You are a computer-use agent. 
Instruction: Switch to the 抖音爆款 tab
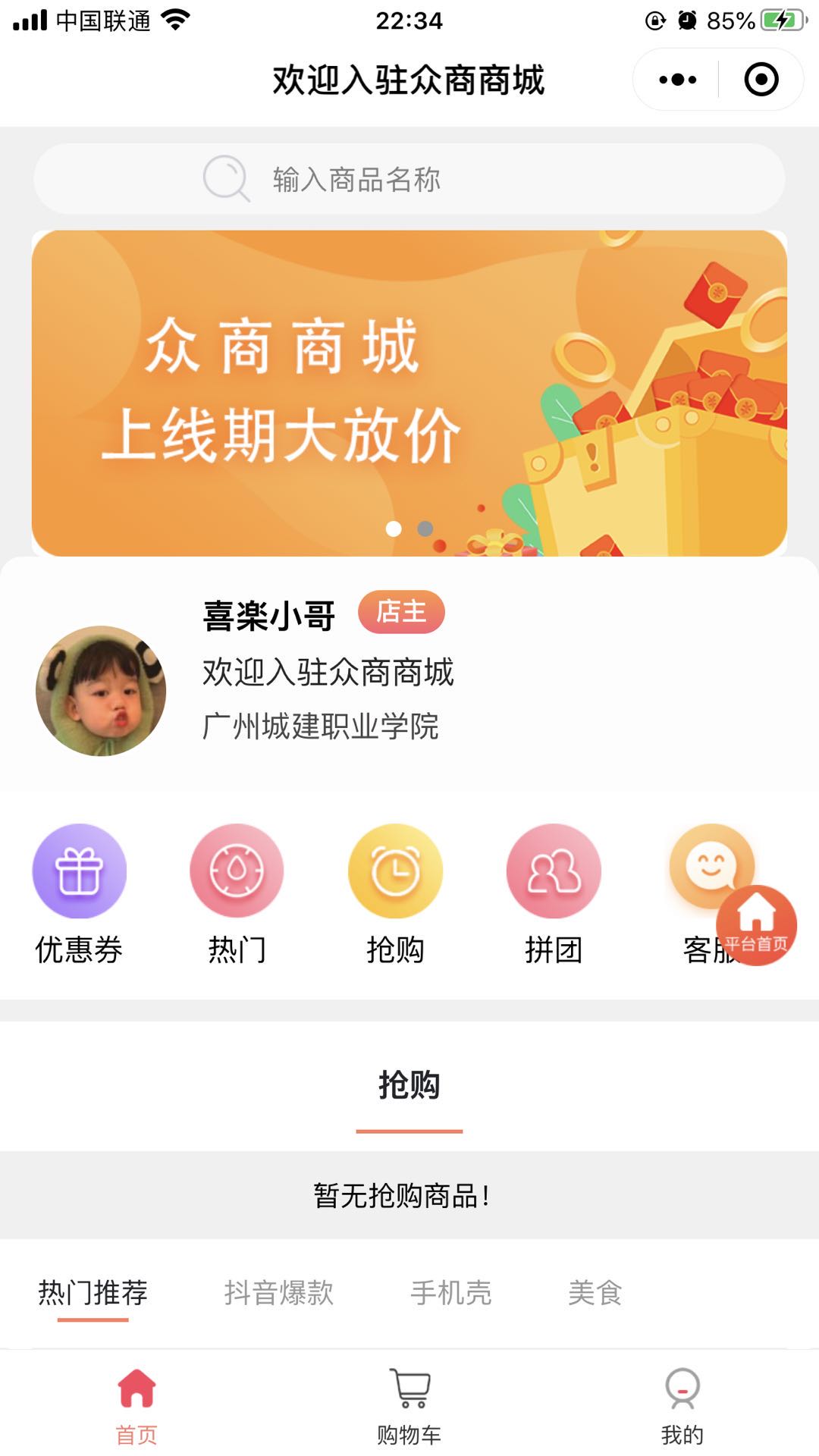coord(278,1293)
